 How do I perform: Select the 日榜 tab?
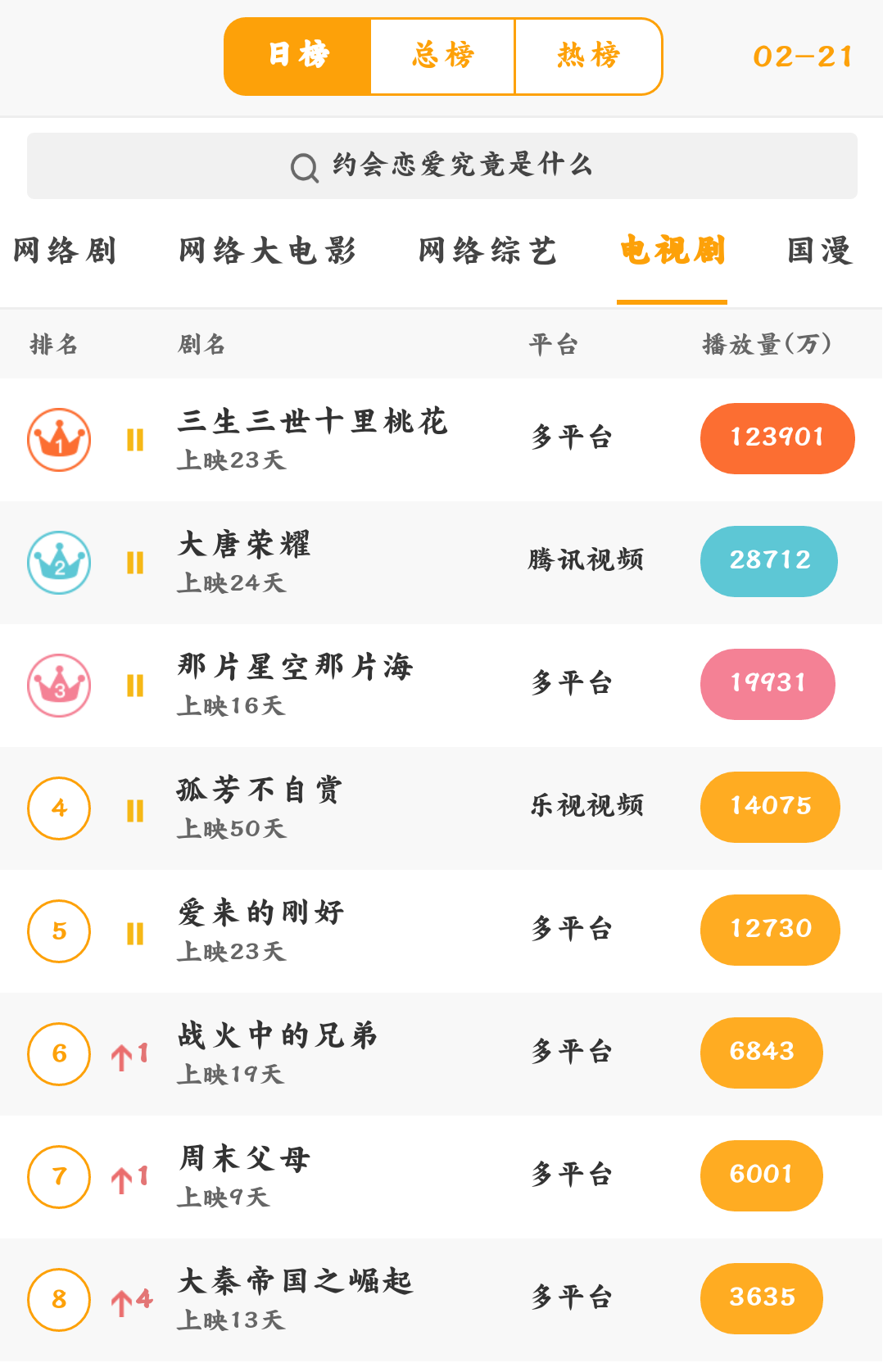[298, 56]
